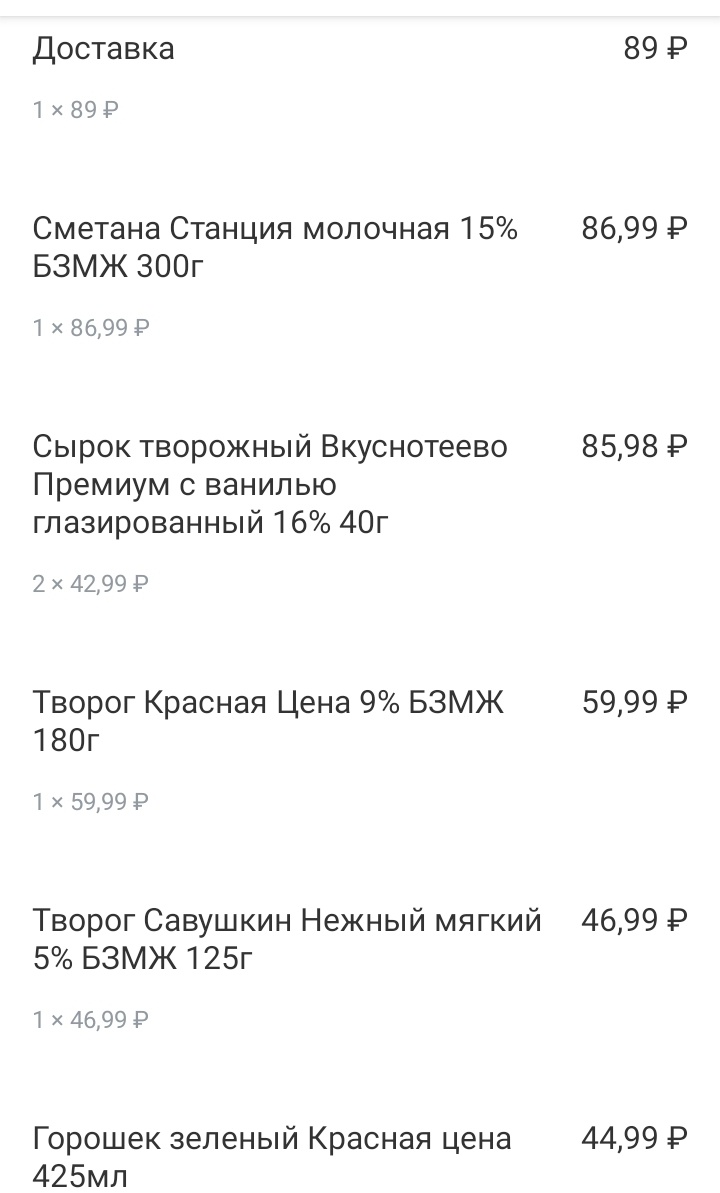The image size is (720, 1193).
Task: Select the Доставка line item
Action: [x=103, y=48]
